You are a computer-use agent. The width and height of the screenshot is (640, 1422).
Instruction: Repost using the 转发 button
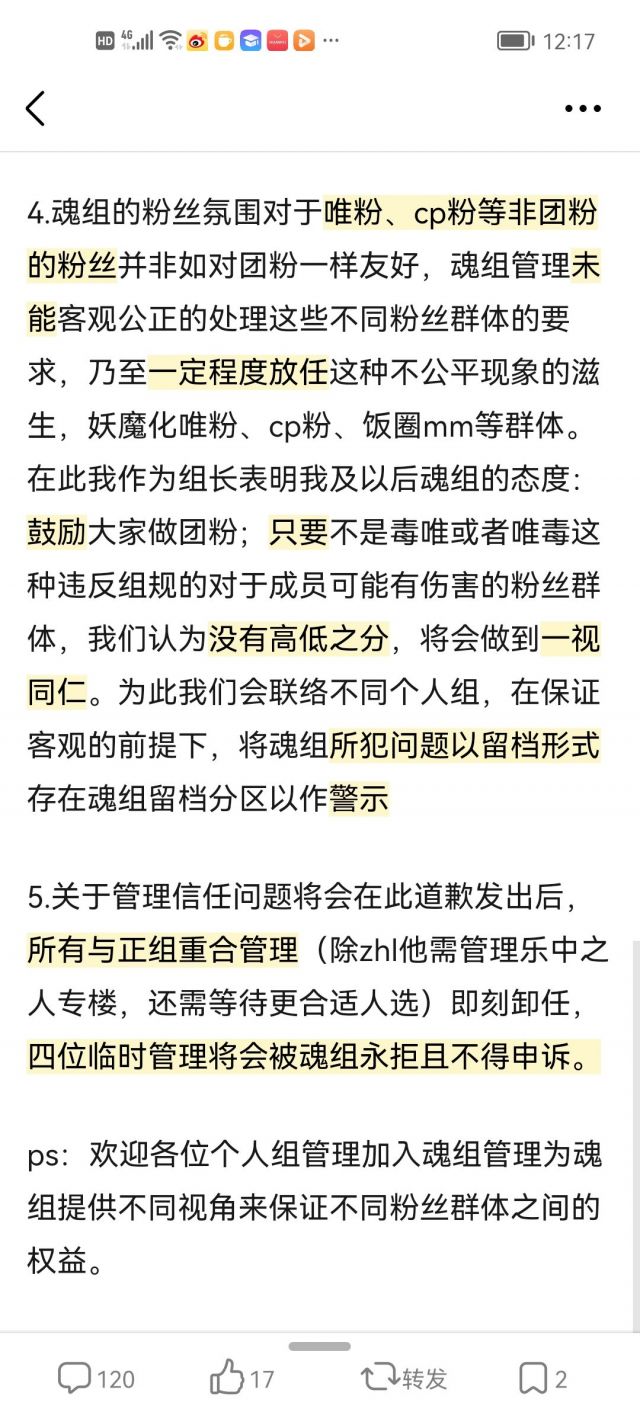coord(403,1379)
